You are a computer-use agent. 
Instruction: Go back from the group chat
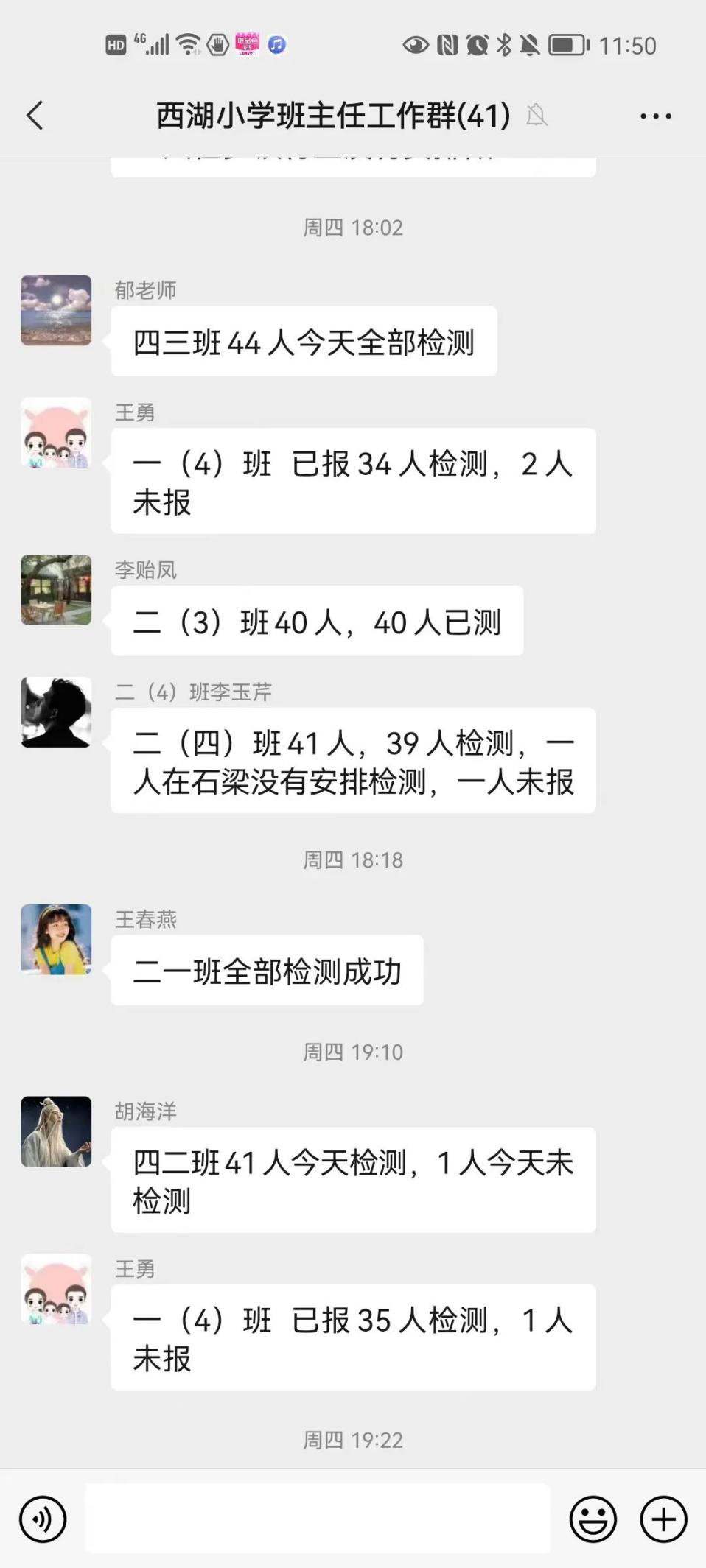(x=35, y=116)
